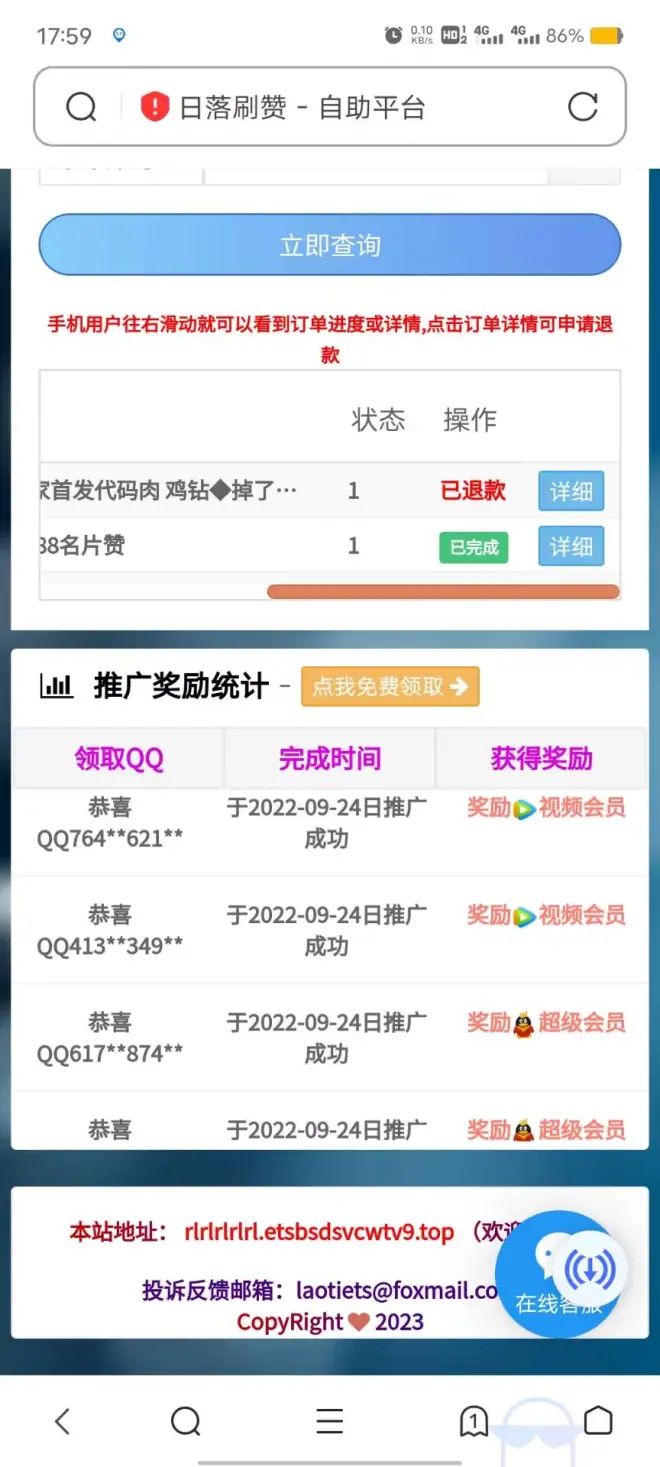Go to browser home page
The height and width of the screenshot is (1467, 660).
click(x=598, y=1420)
